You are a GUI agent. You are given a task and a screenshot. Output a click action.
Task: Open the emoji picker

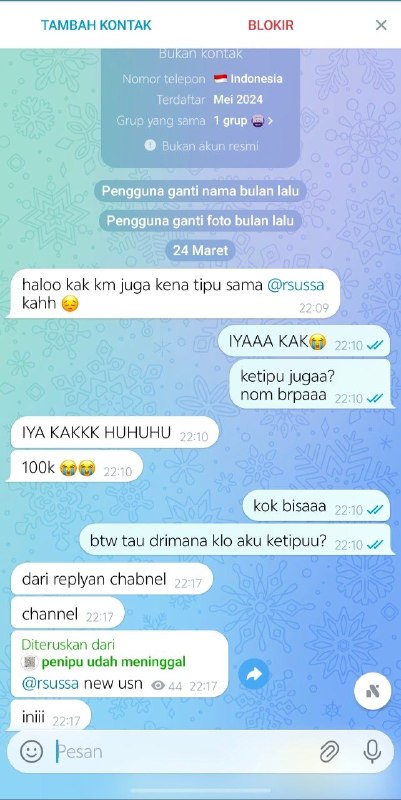32,752
